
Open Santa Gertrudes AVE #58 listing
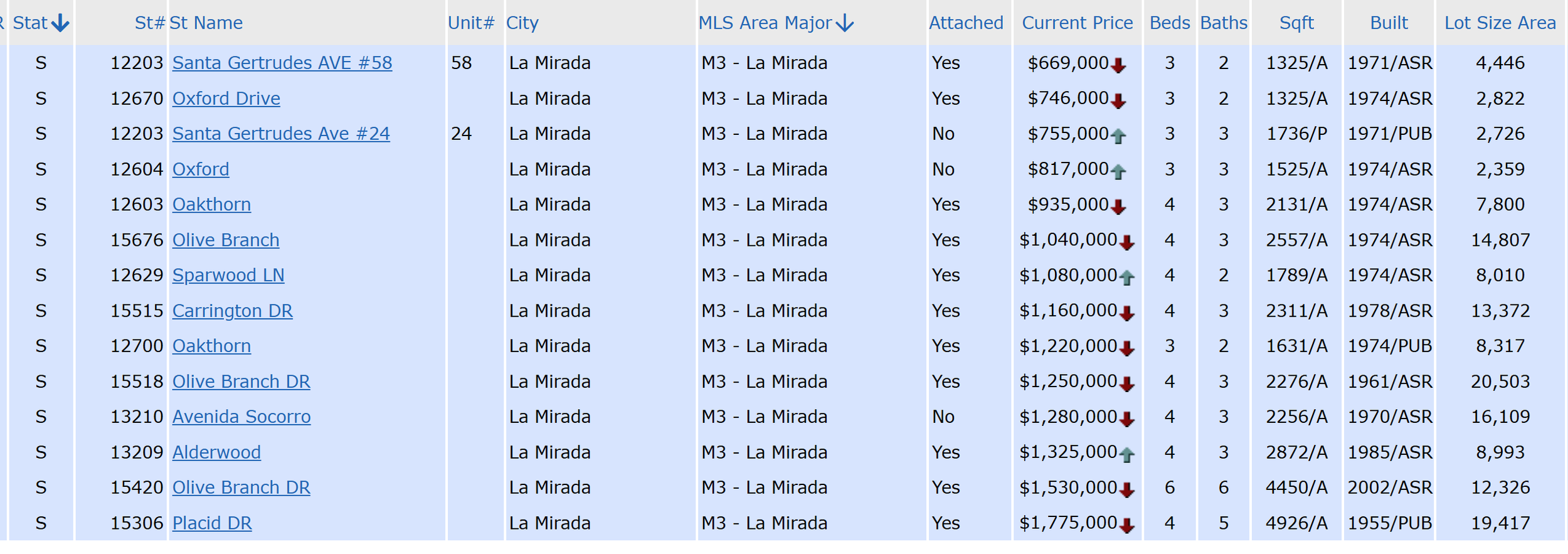coord(282,63)
